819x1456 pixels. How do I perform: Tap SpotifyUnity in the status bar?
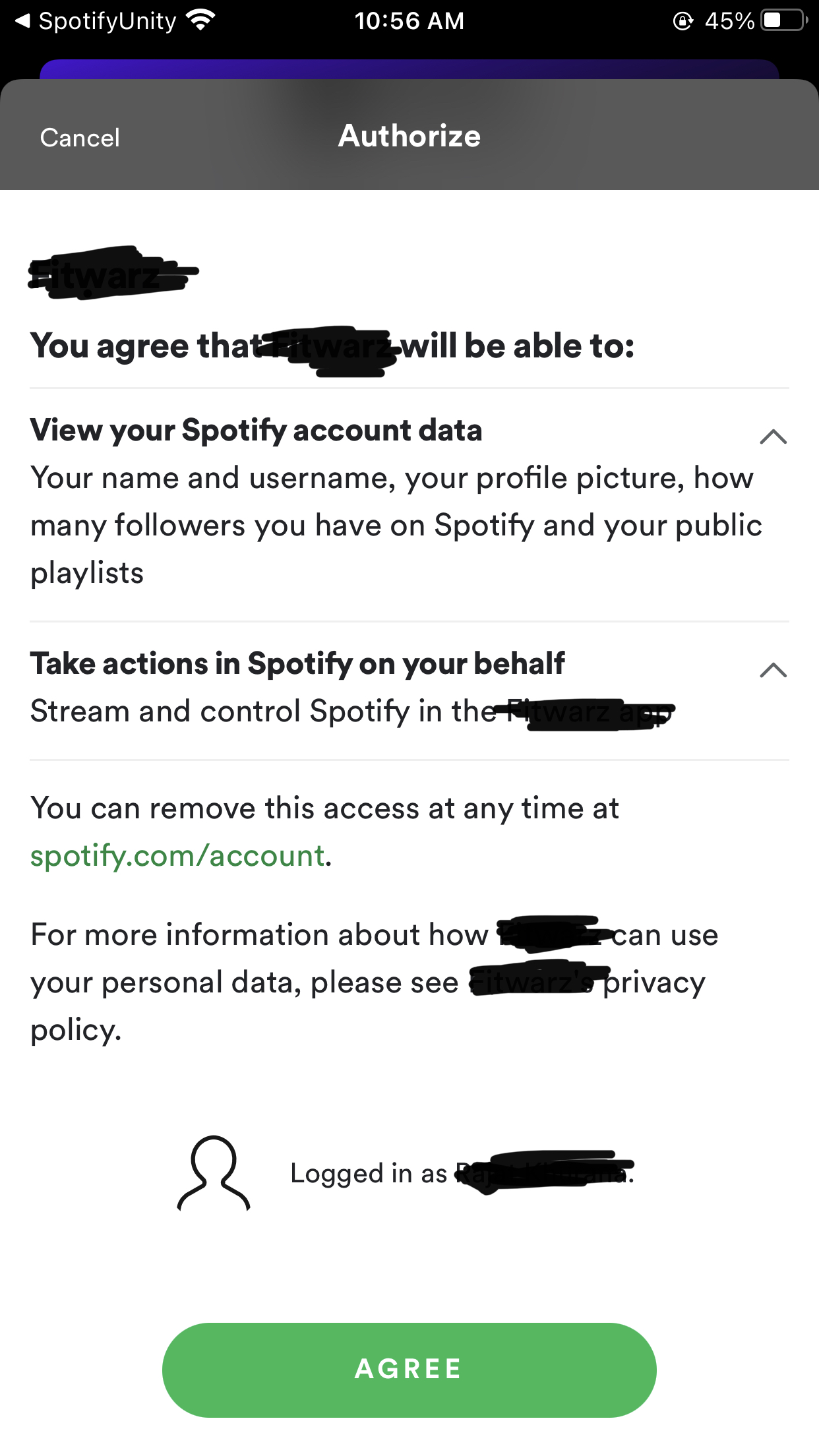(107, 20)
